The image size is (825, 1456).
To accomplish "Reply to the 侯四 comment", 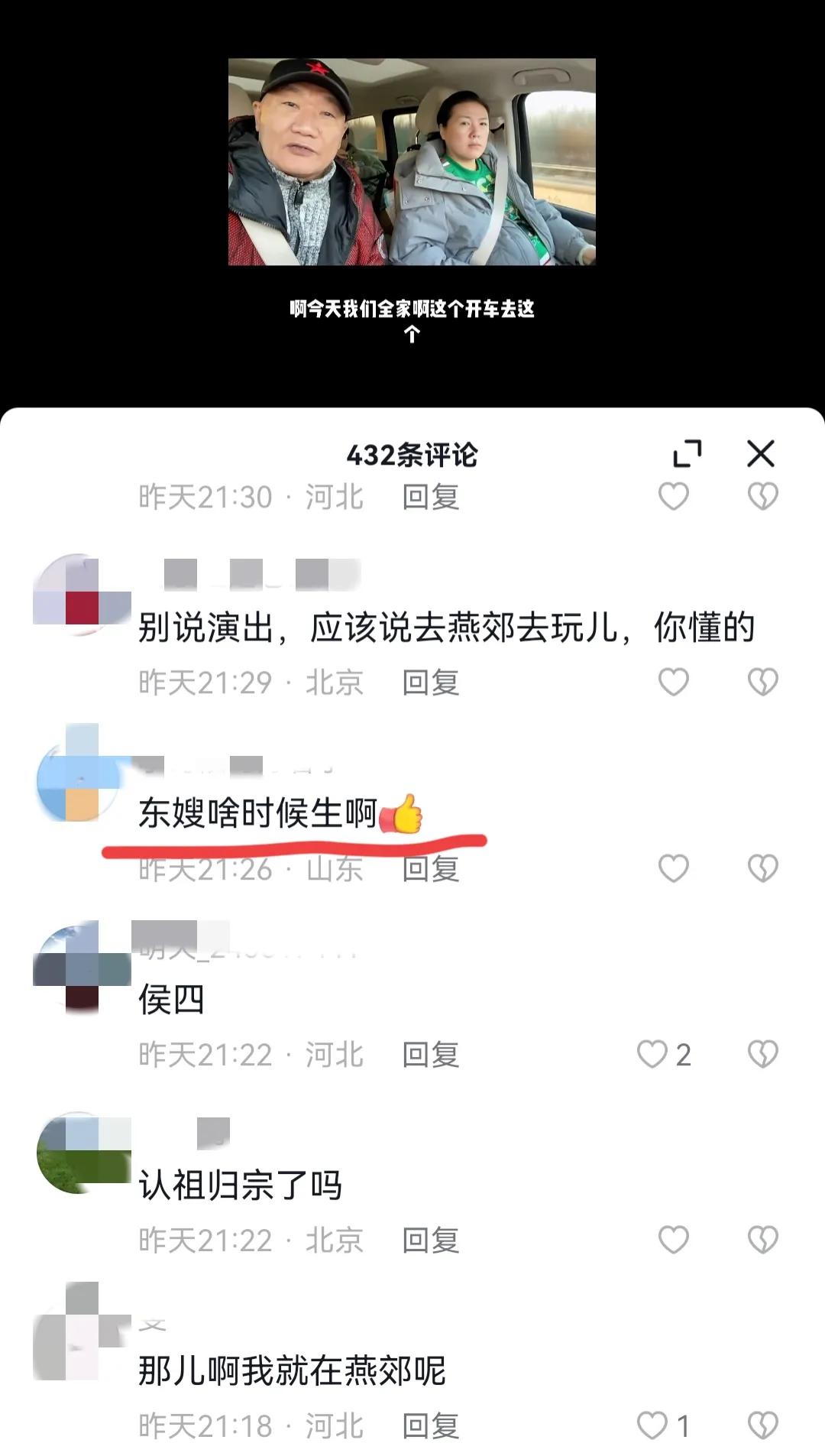I will (x=431, y=1055).
